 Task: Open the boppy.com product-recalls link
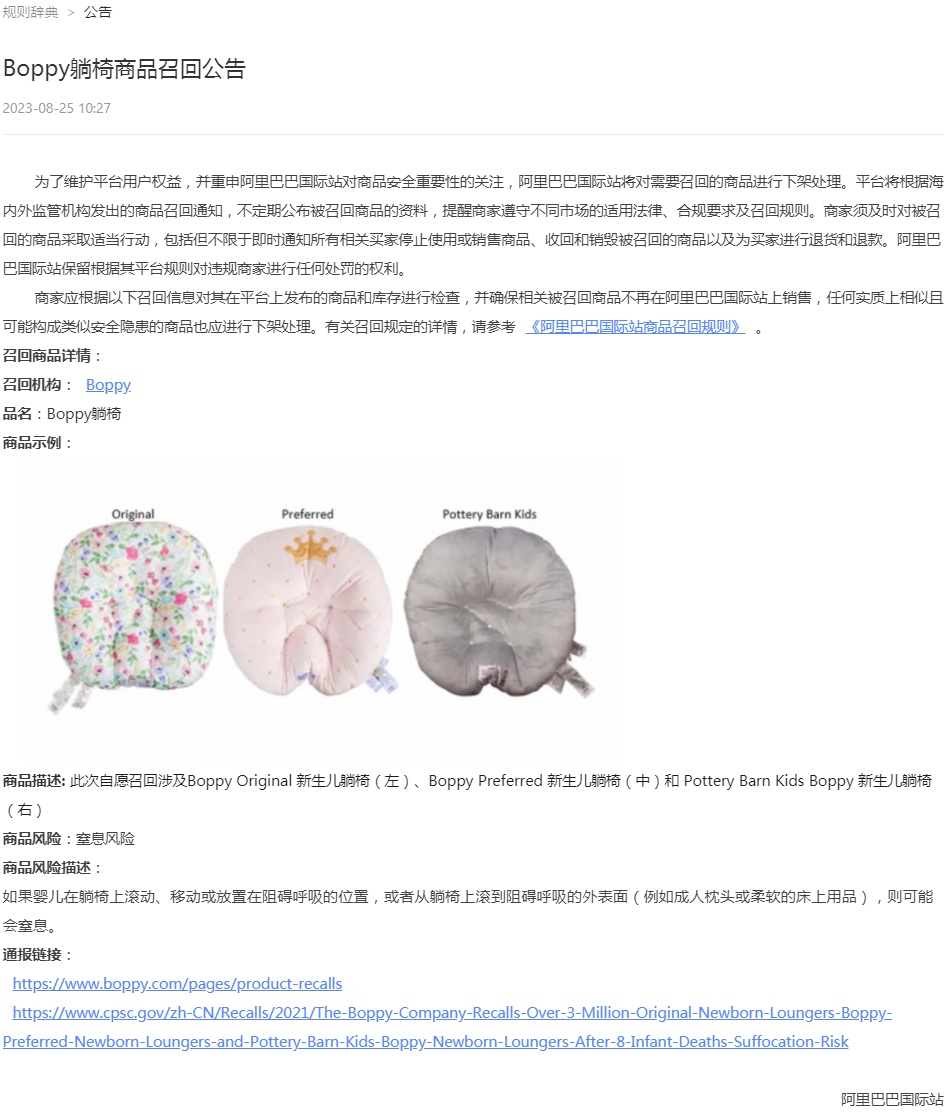pos(177,984)
